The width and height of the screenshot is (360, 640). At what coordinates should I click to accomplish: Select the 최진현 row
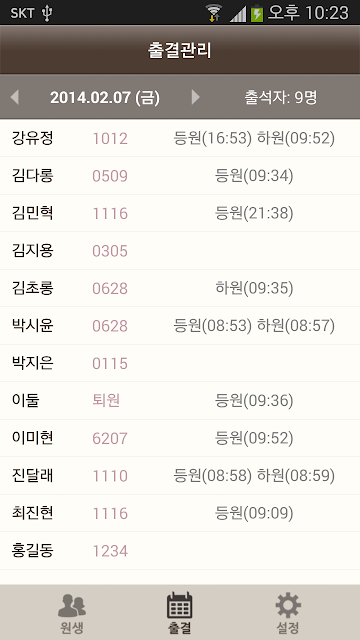click(x=180, y=513)
